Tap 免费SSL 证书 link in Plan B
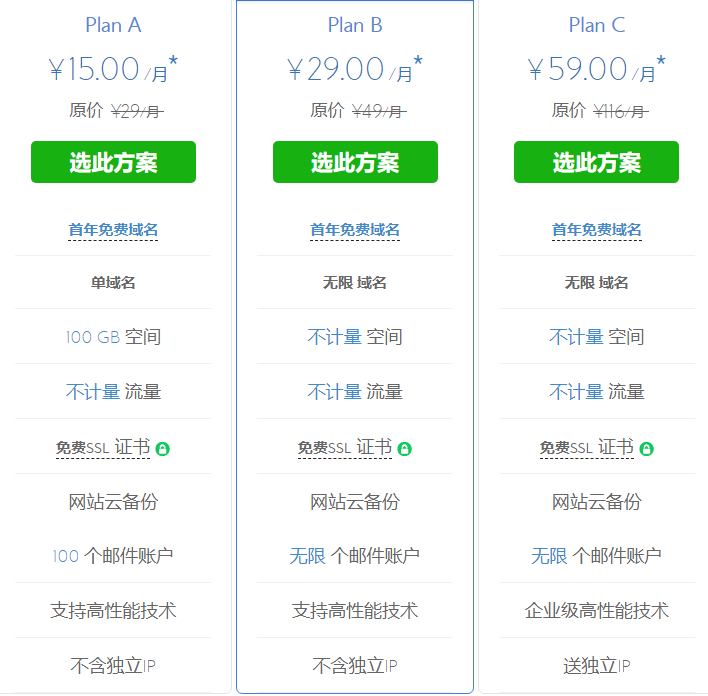Screen dimensions: 708x696 point(344,447)
